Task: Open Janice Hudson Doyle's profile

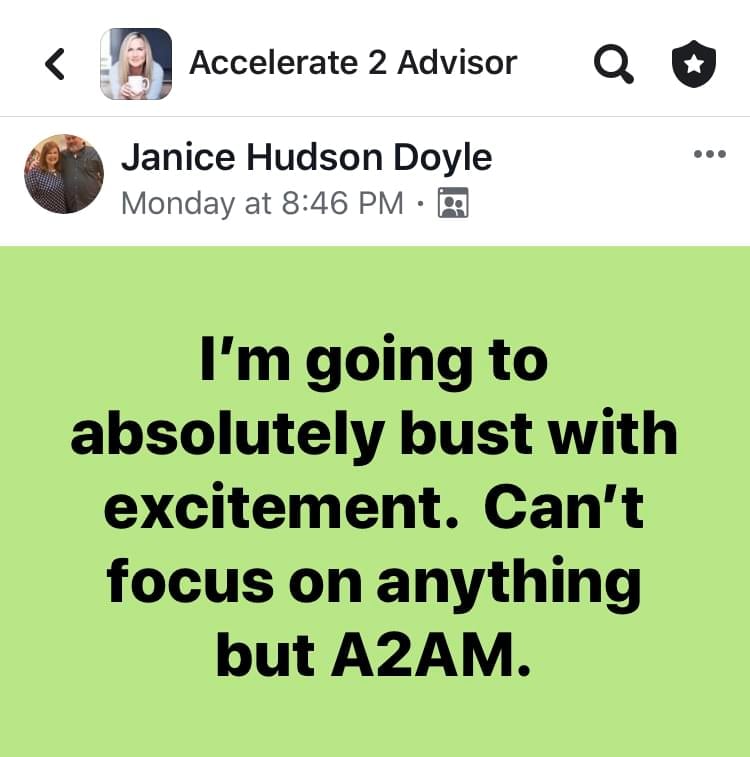Action: coord(306,157)
